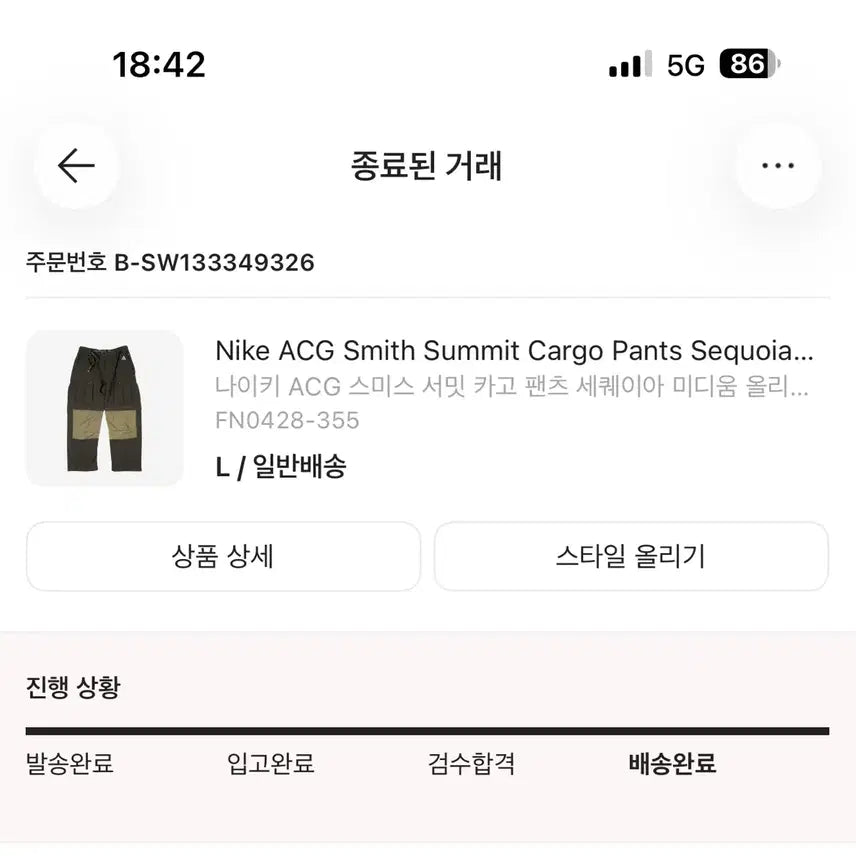The image size is (856, 856).
Task: Go back using the arrow icon
Action: click(76, 166)
